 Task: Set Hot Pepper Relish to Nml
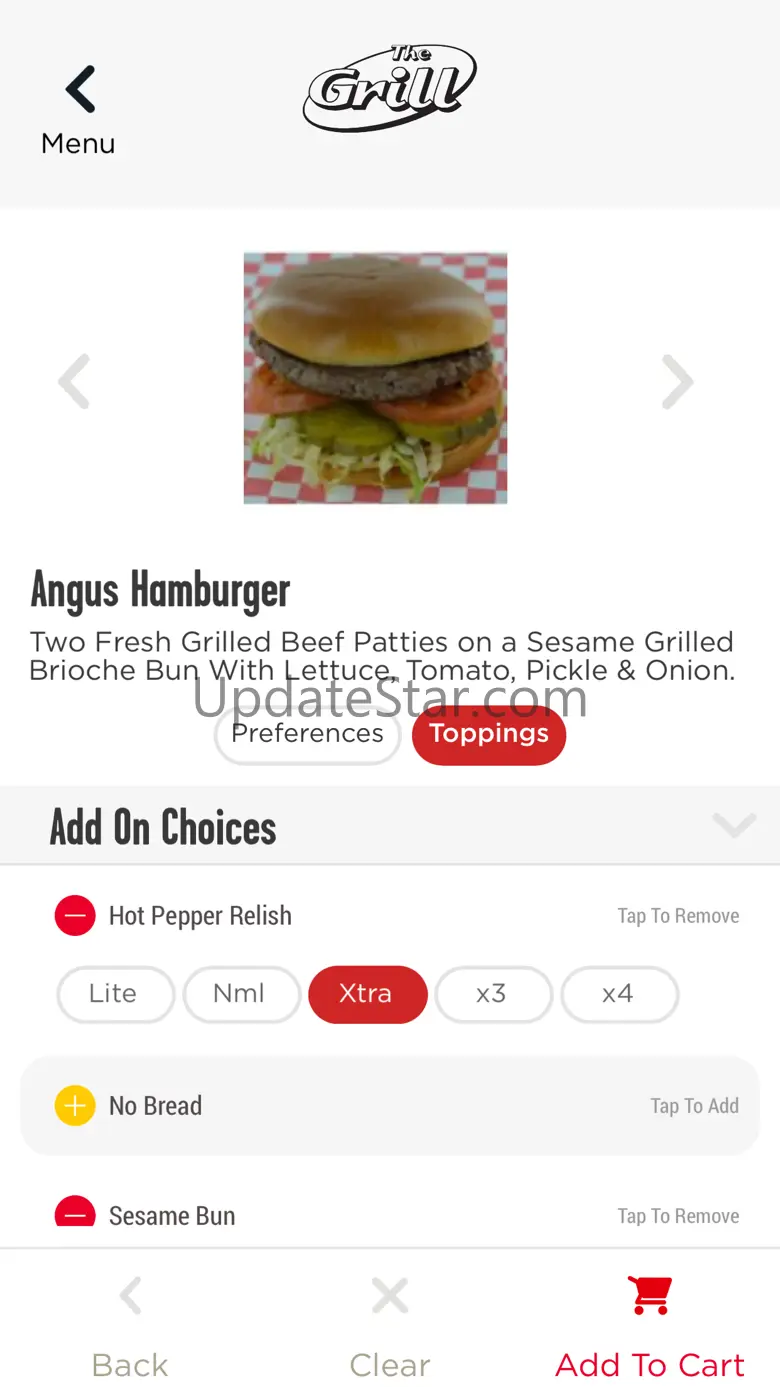240,994
